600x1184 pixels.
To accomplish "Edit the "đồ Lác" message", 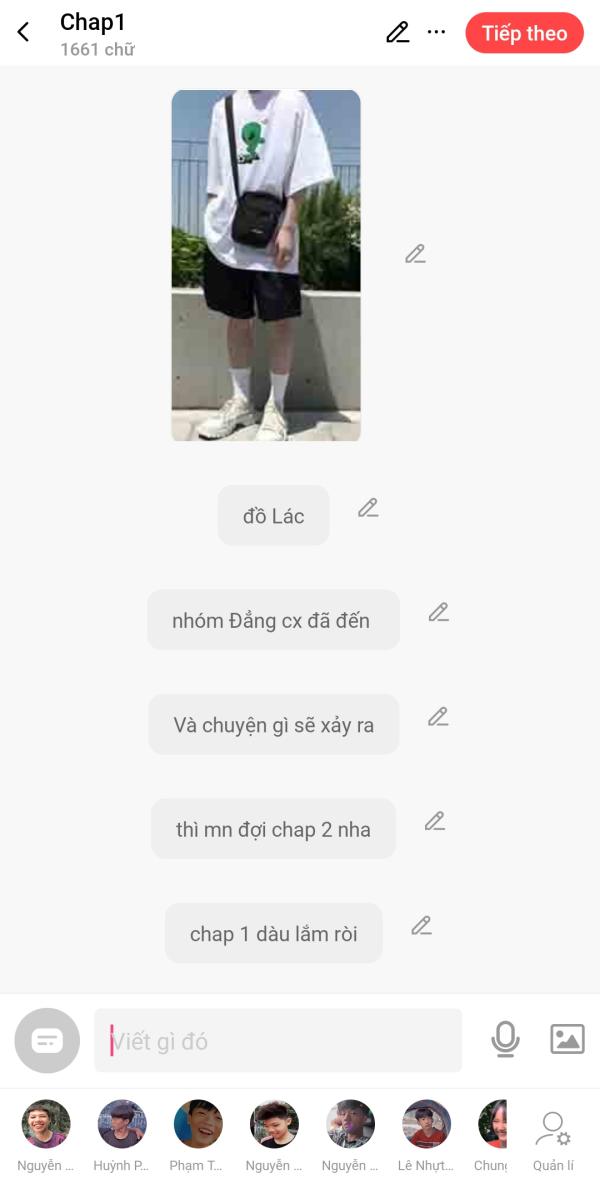I will (x=368, y=508).
